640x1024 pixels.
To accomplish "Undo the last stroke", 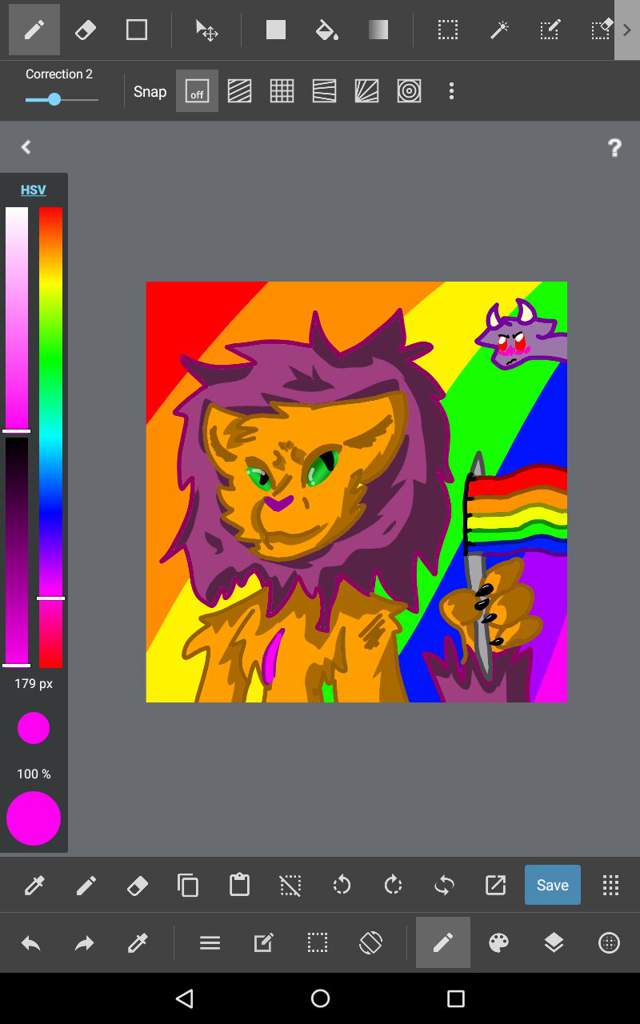I will (x=31, y=943).
